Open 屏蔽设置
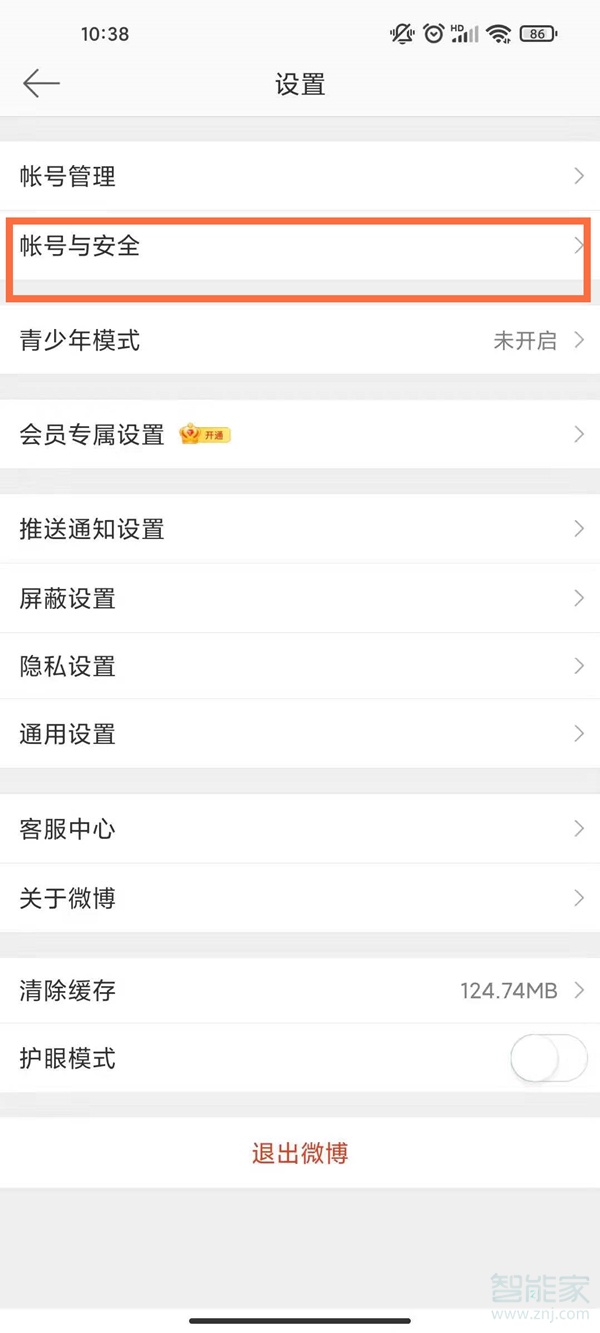 click(x=300, y=598)
